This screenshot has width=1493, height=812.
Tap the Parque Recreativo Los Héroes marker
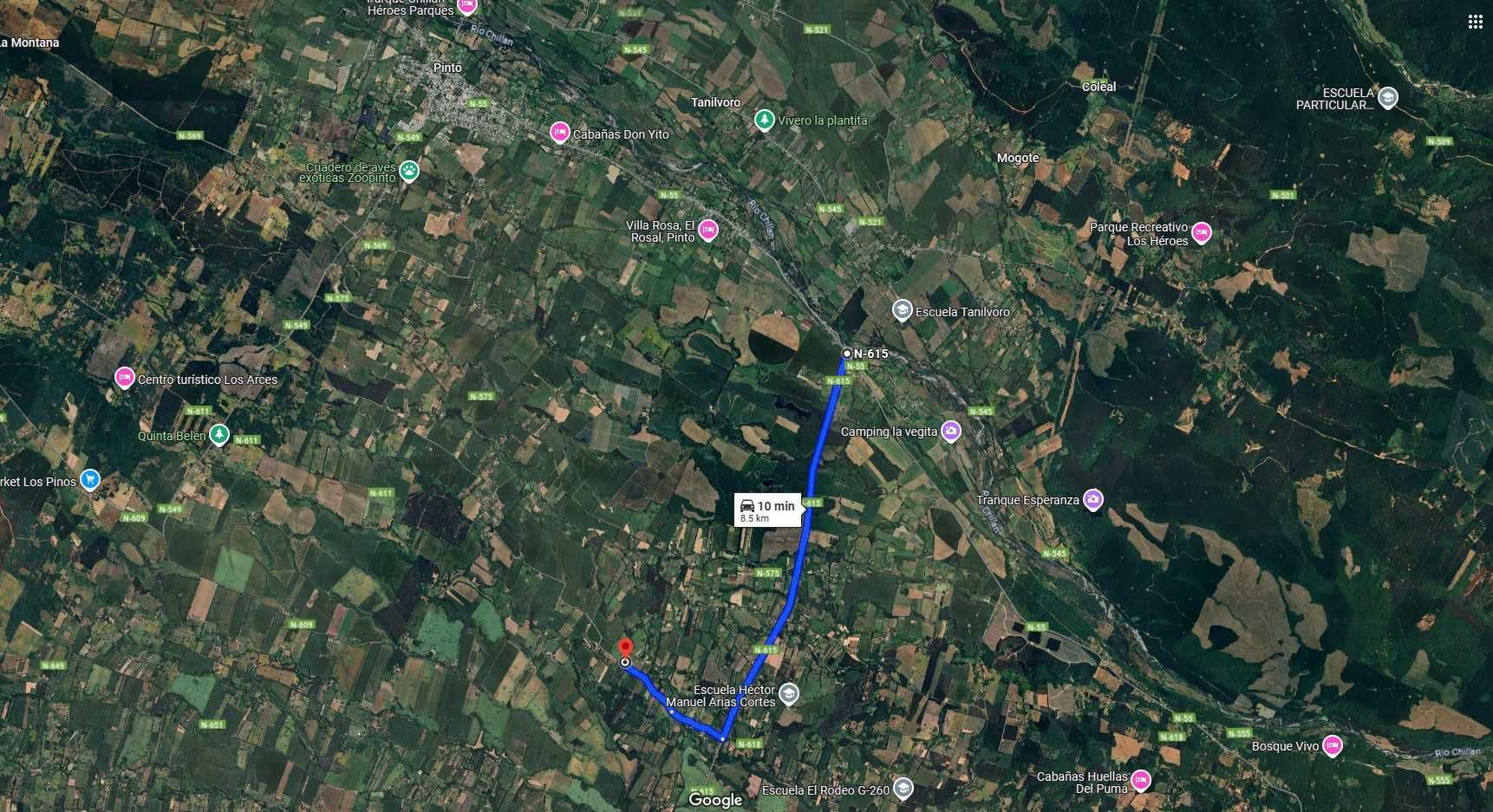click(x=1201, y=232)
